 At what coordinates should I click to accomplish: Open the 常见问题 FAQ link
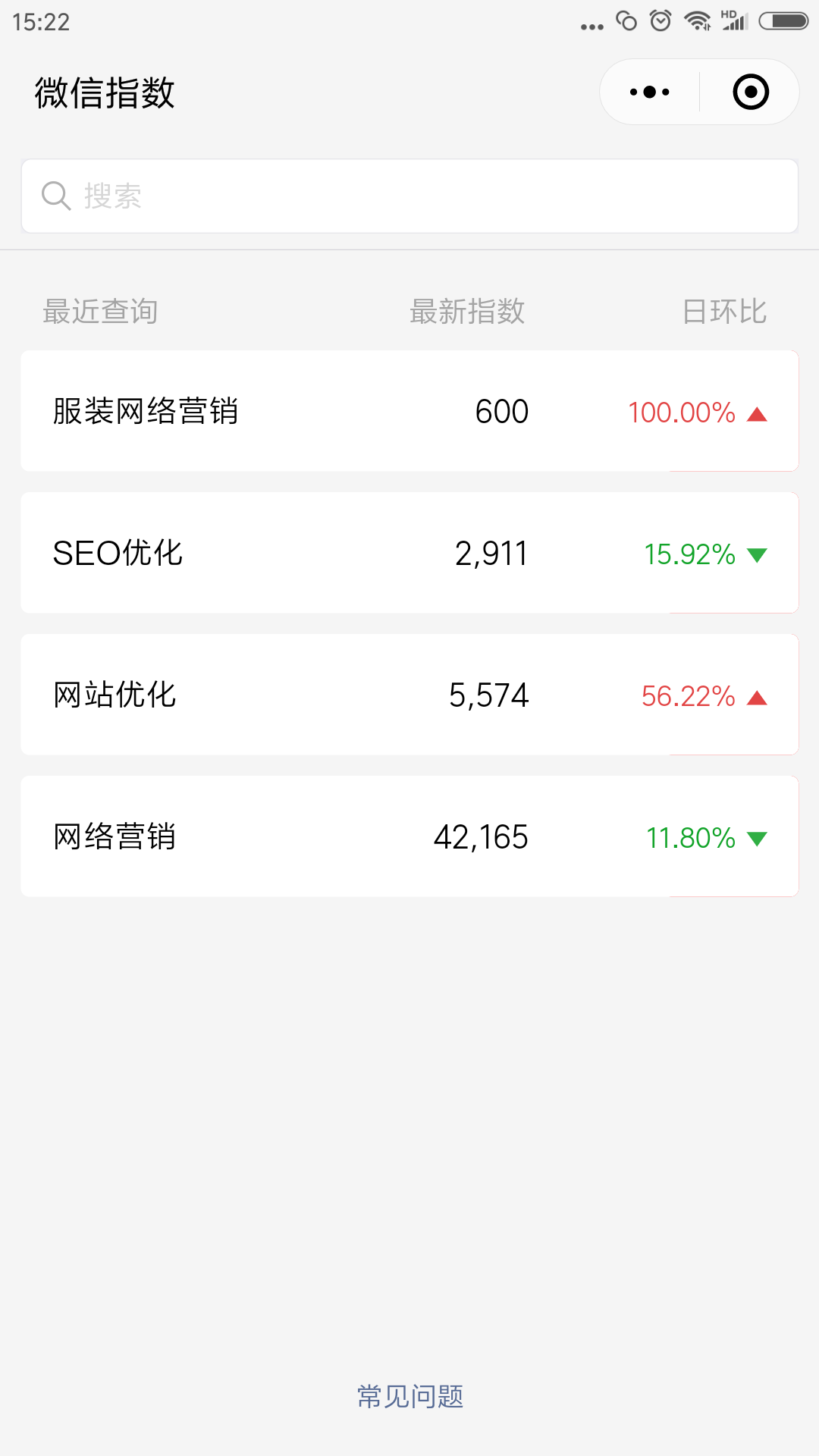(x=410, y=1396)
